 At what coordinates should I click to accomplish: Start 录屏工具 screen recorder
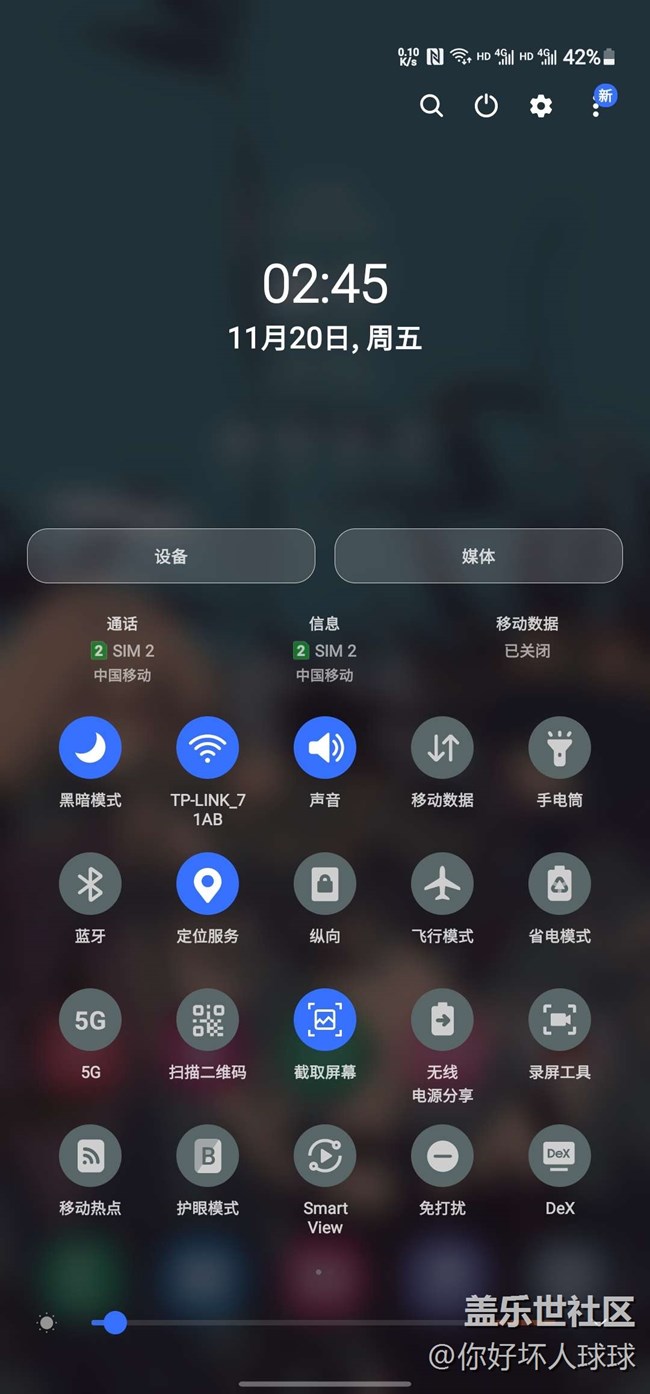(x=559, y=1020)
